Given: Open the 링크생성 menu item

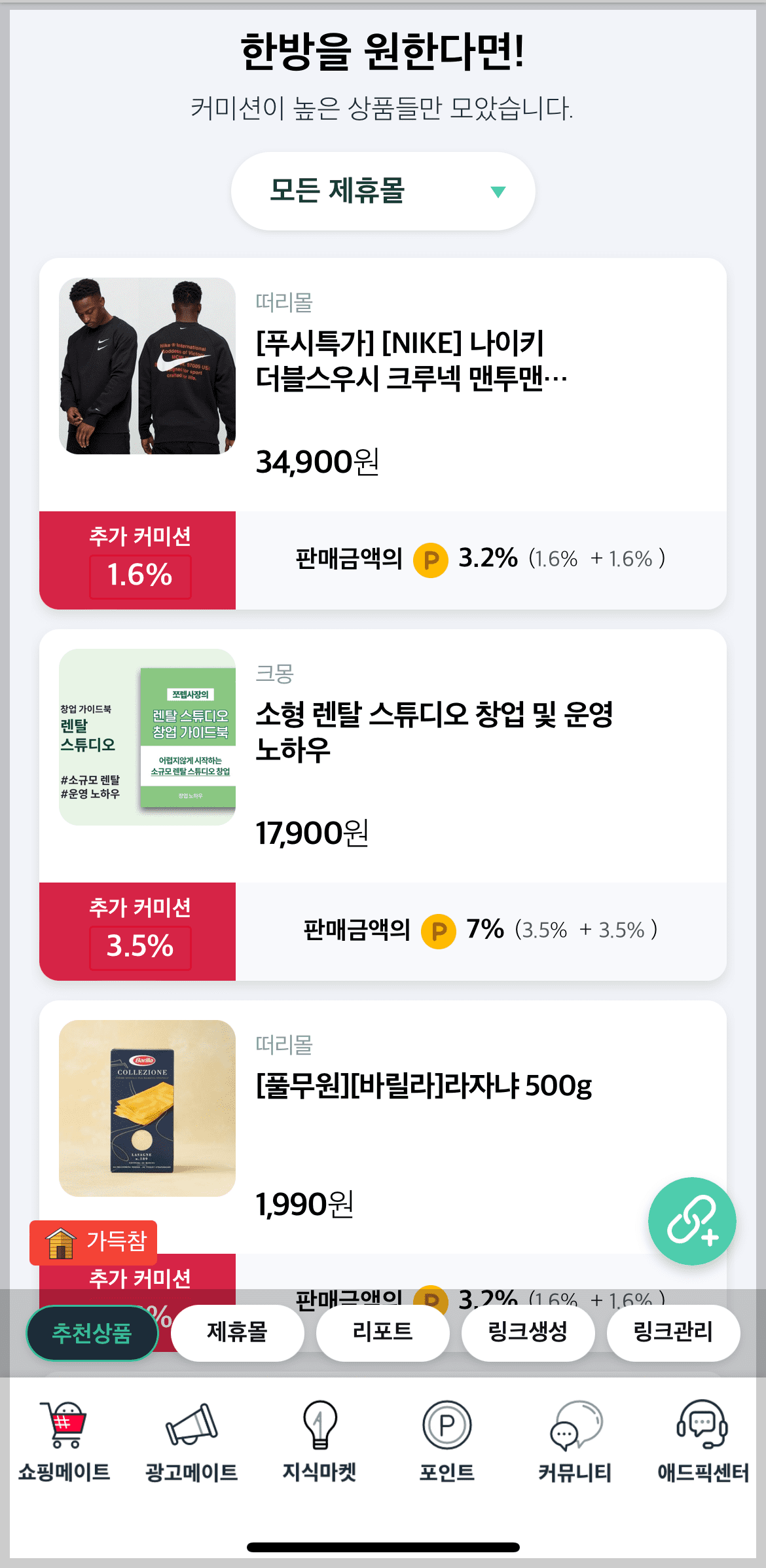Looking at the screenshot, I should coord(529,1333).
